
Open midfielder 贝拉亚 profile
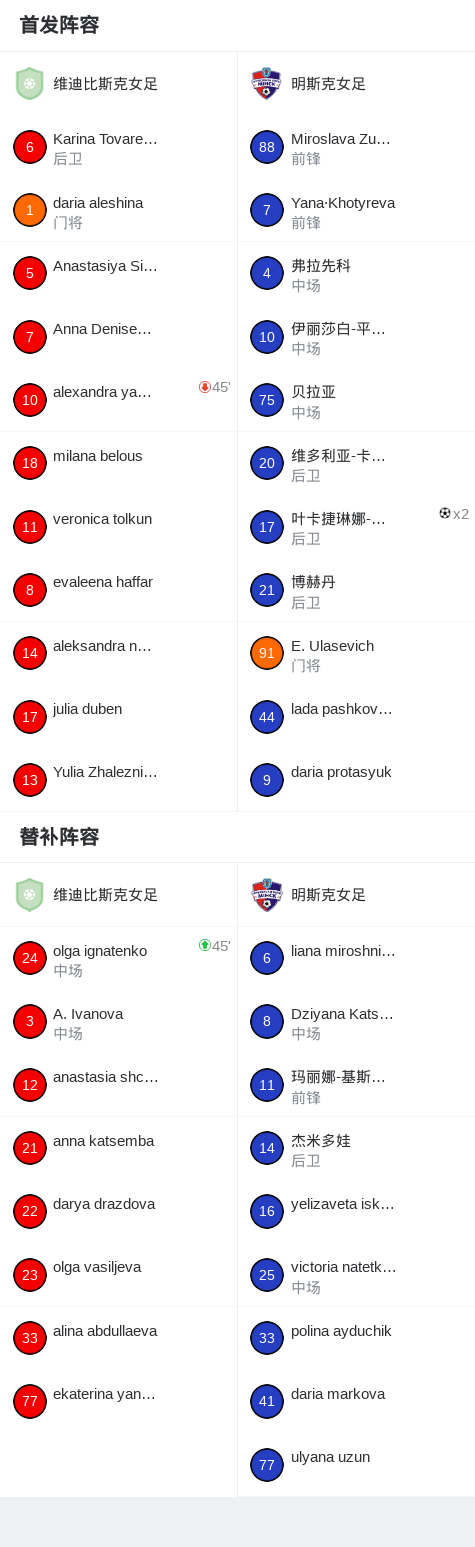tap(356, 400)
